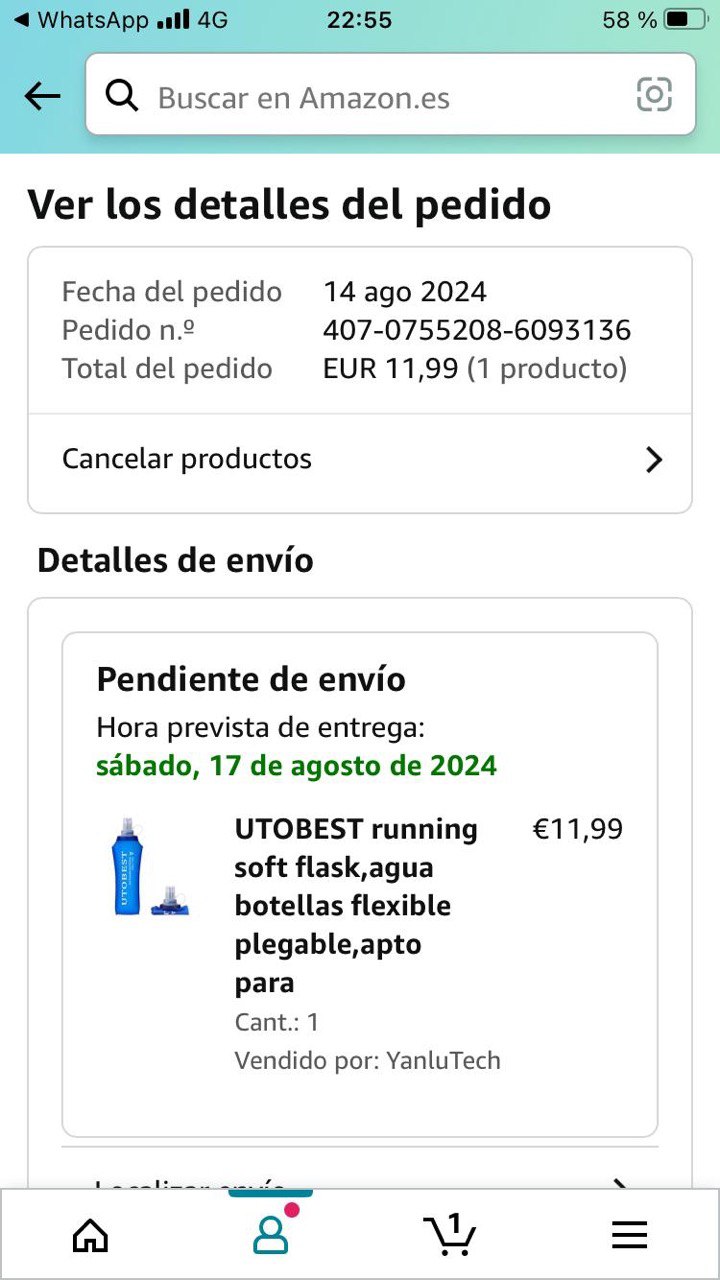View the UTOBEST soft flask product image
The image size is (720, 1280).
pos(148,867)
